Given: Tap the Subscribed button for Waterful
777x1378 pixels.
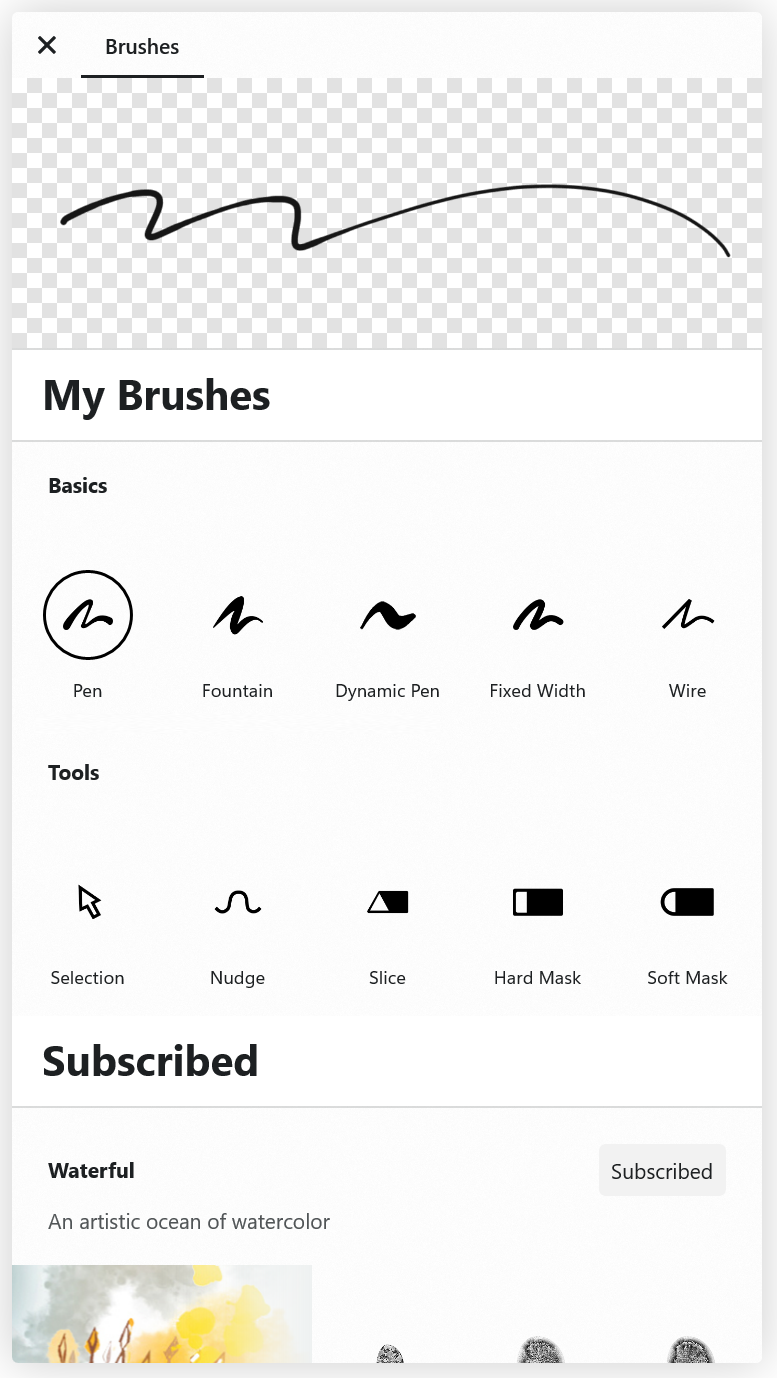Looking at the screenshot, I should (662, 1171).
